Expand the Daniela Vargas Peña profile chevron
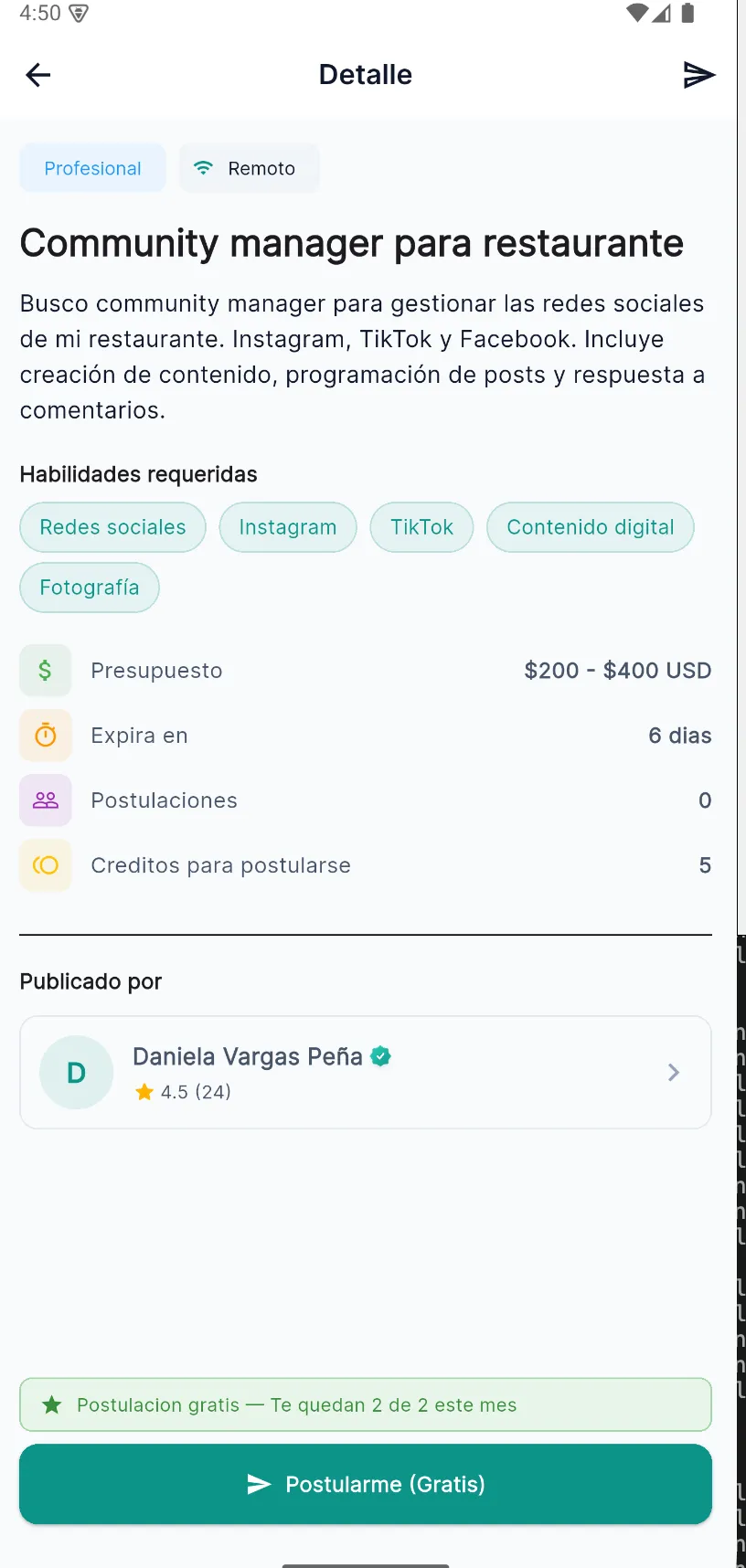 [674, 1072]
